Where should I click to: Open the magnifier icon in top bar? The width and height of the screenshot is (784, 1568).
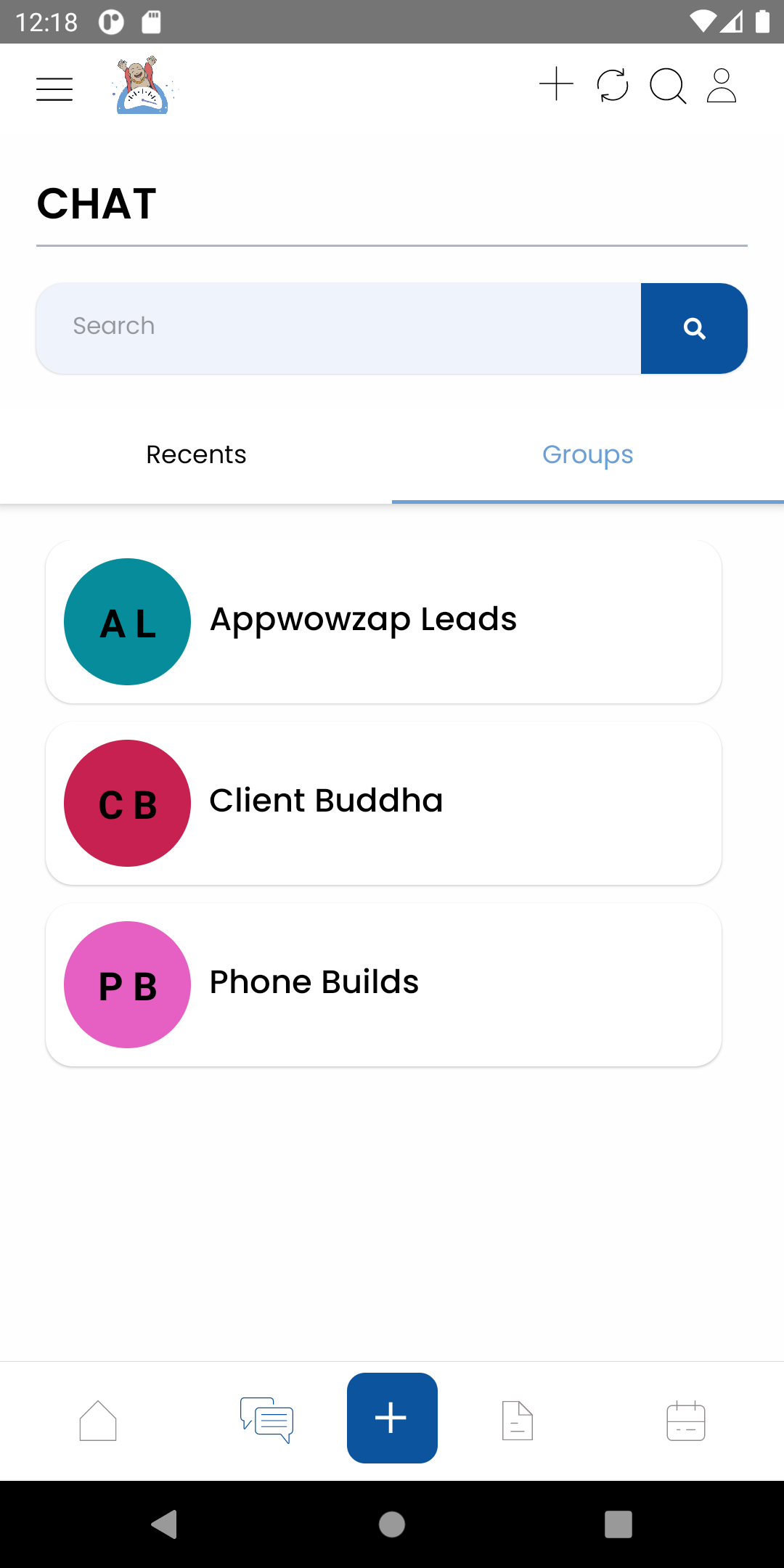click(668, 86)
